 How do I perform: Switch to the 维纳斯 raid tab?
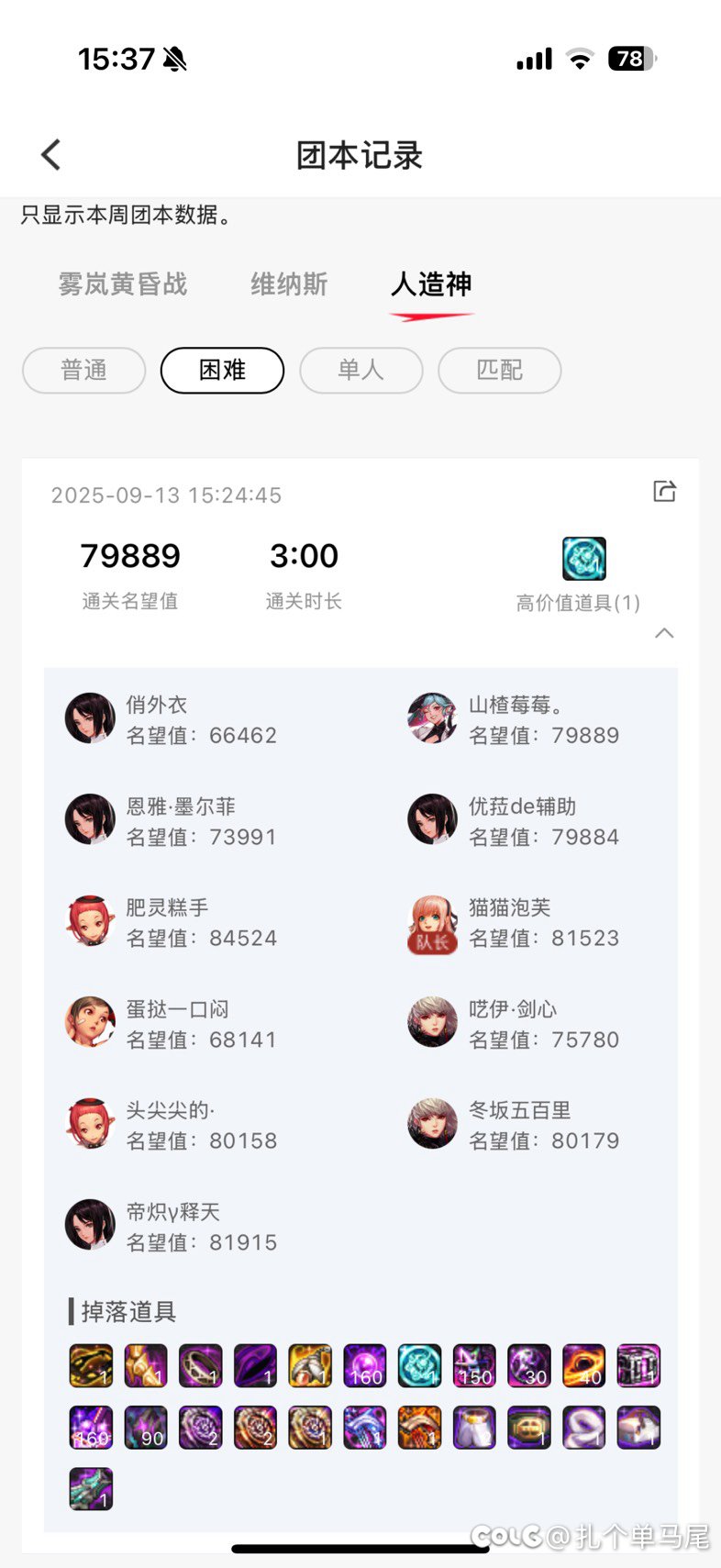pyautogui.click(x=288, y=284)
